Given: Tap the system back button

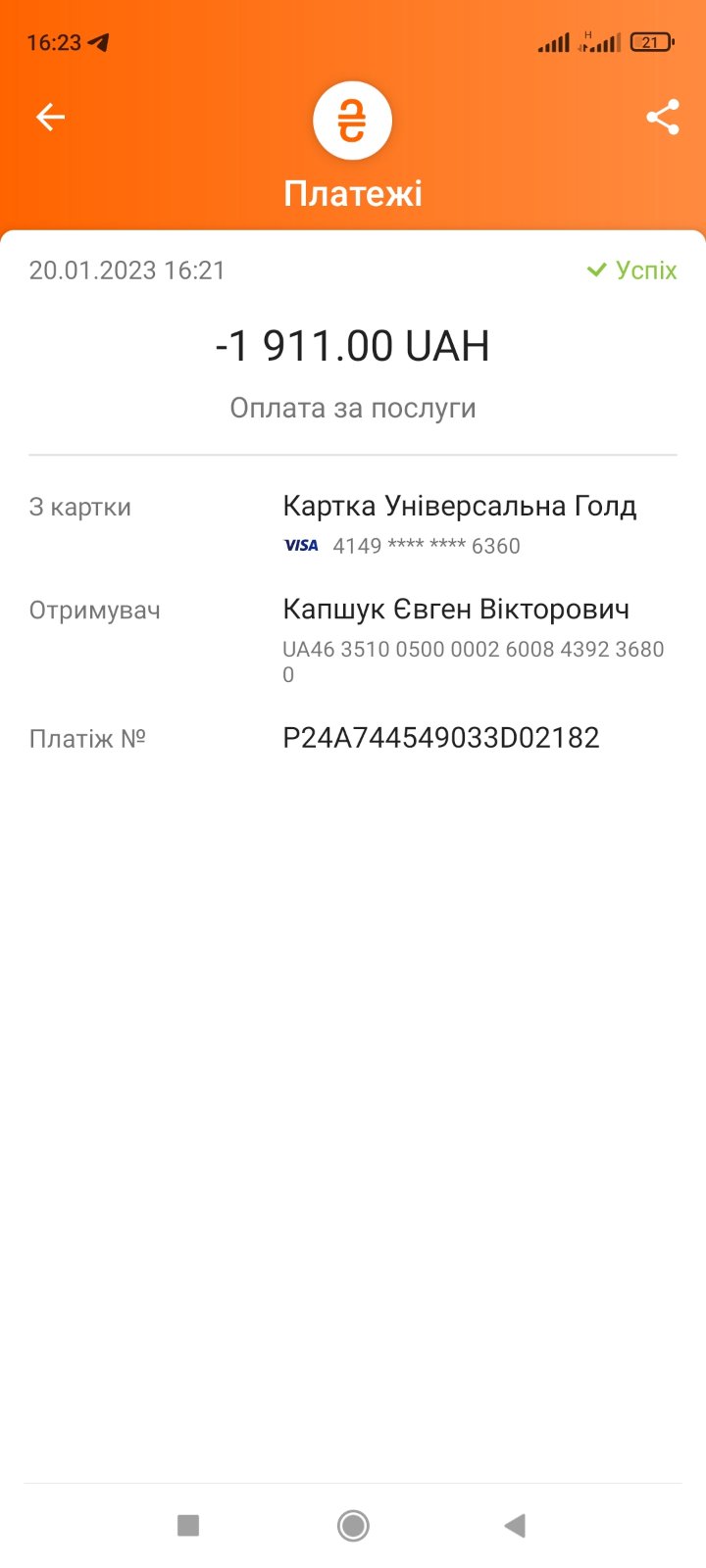Looking at the screenshot, I should (515, 1525).
